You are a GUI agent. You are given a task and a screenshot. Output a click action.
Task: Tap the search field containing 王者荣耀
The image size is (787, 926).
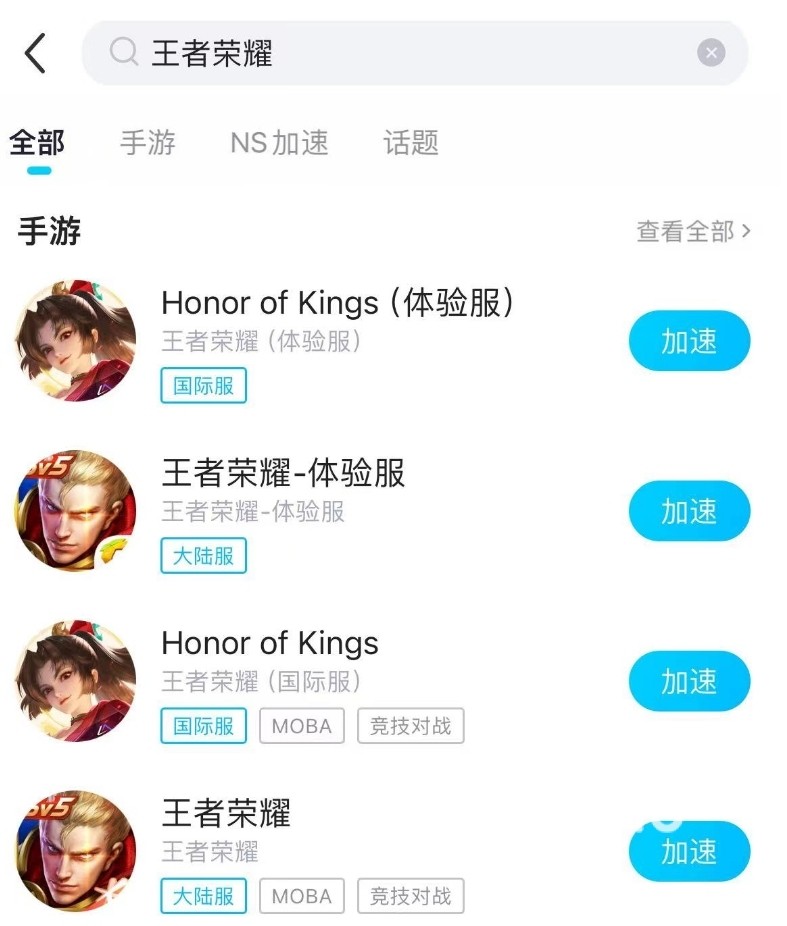[x=400, y=53]
